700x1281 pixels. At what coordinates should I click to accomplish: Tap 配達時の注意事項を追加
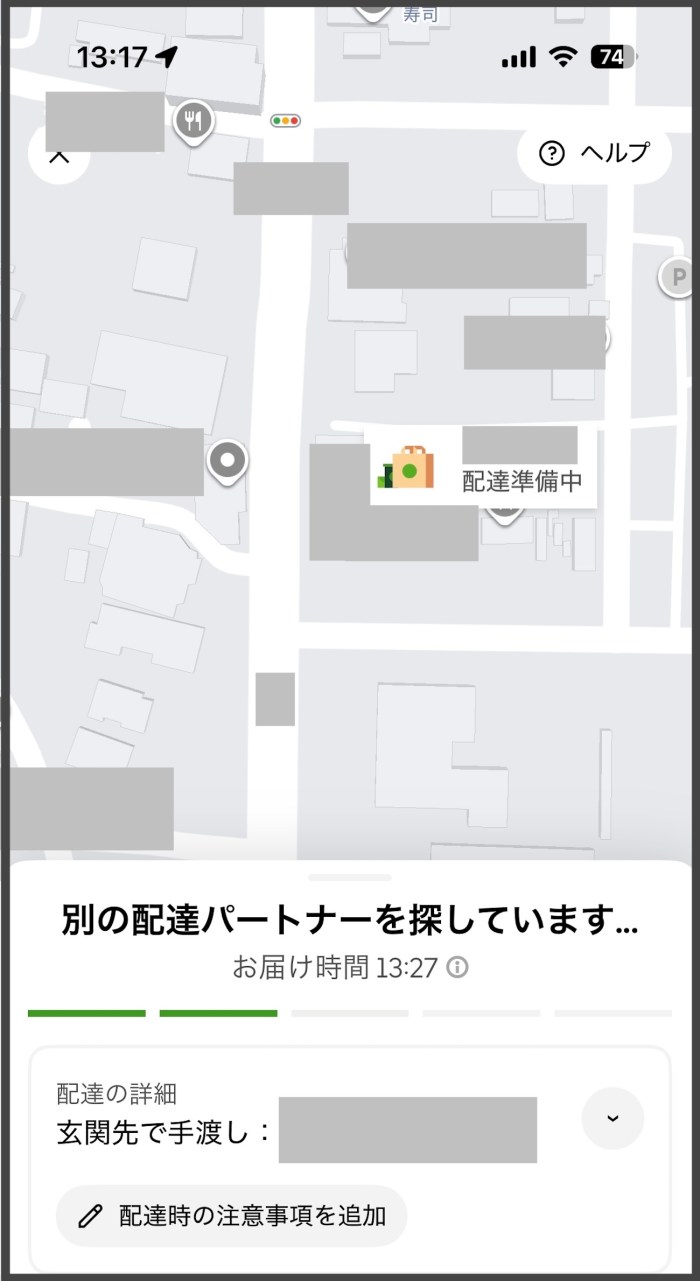click(x=232, y=1216)
